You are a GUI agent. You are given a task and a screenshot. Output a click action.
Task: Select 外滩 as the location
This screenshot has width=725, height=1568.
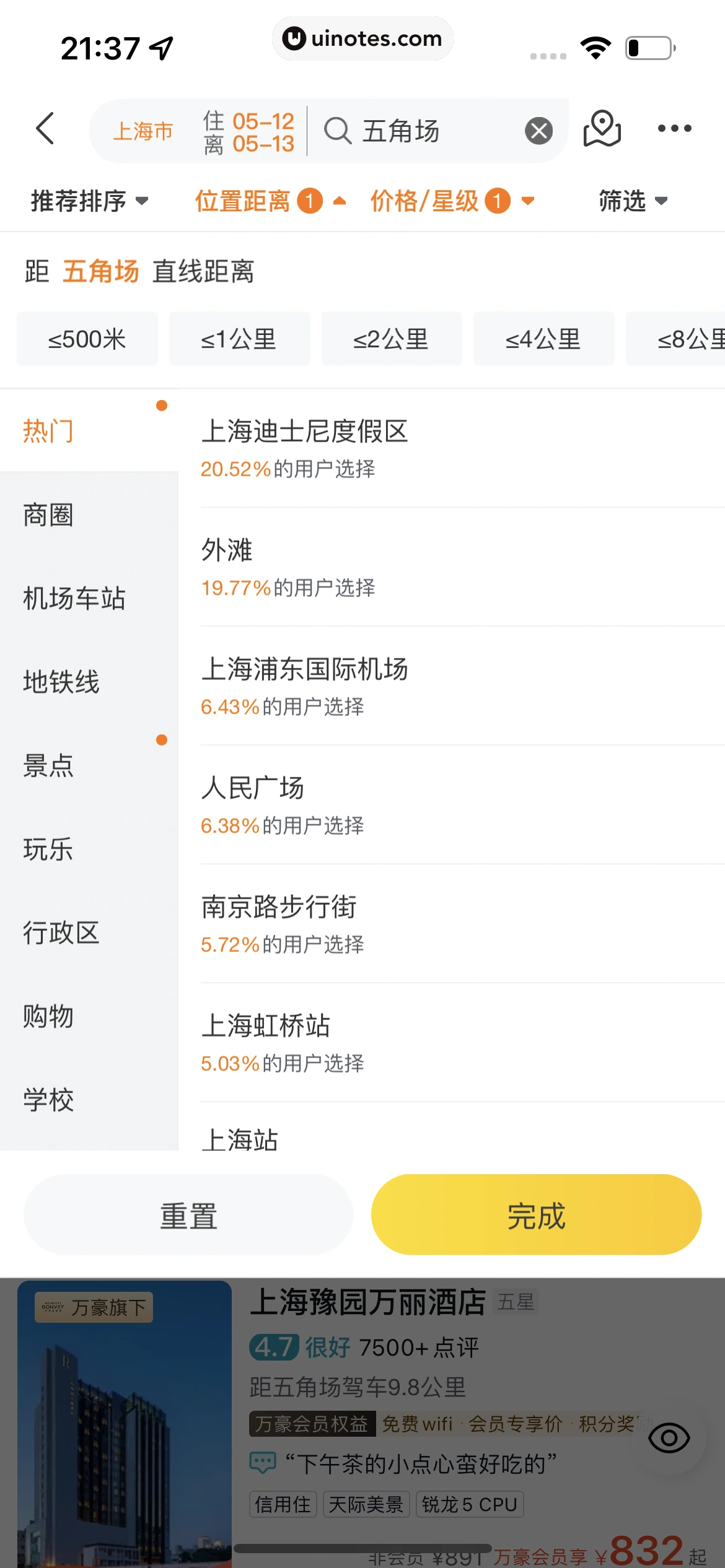point(227,551)
